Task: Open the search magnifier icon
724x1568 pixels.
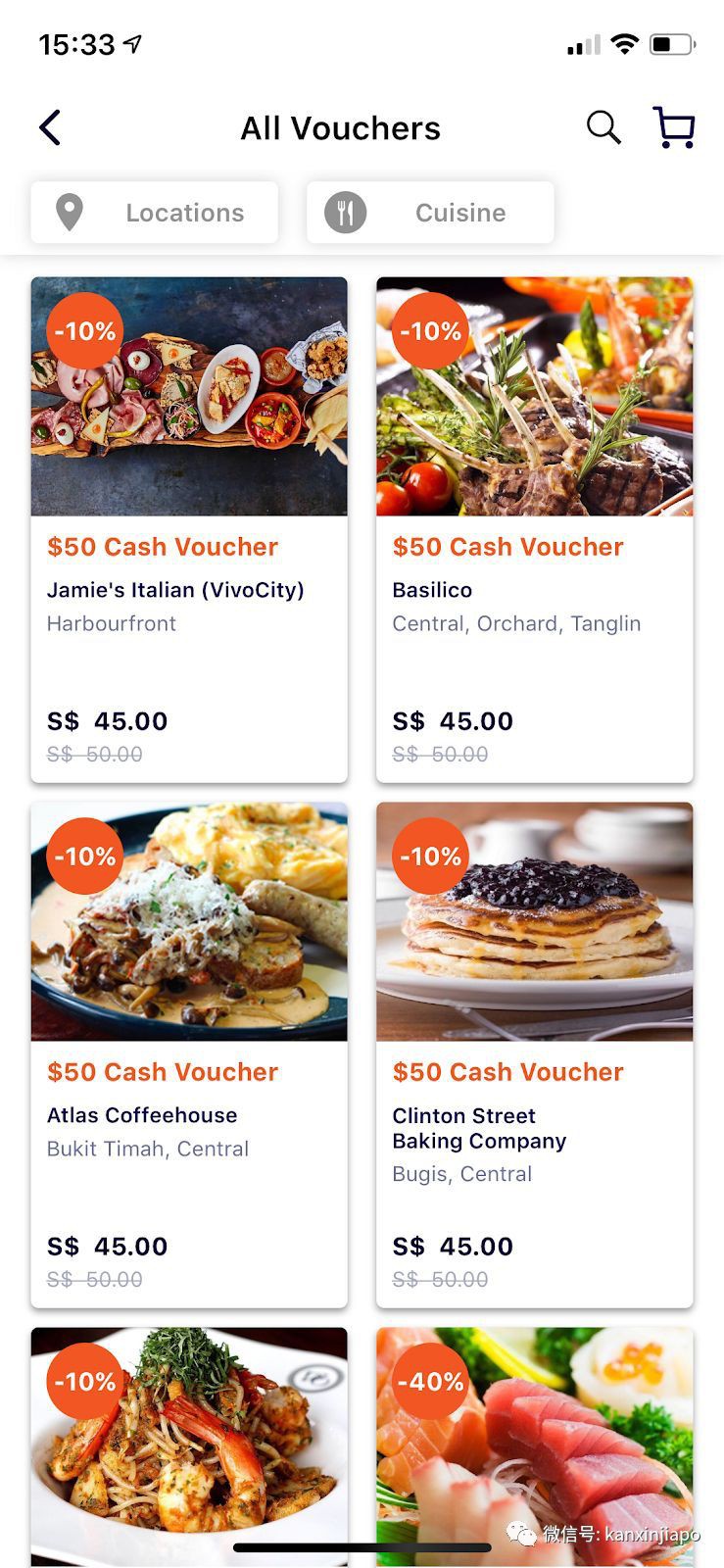Action: coord(603,127)
